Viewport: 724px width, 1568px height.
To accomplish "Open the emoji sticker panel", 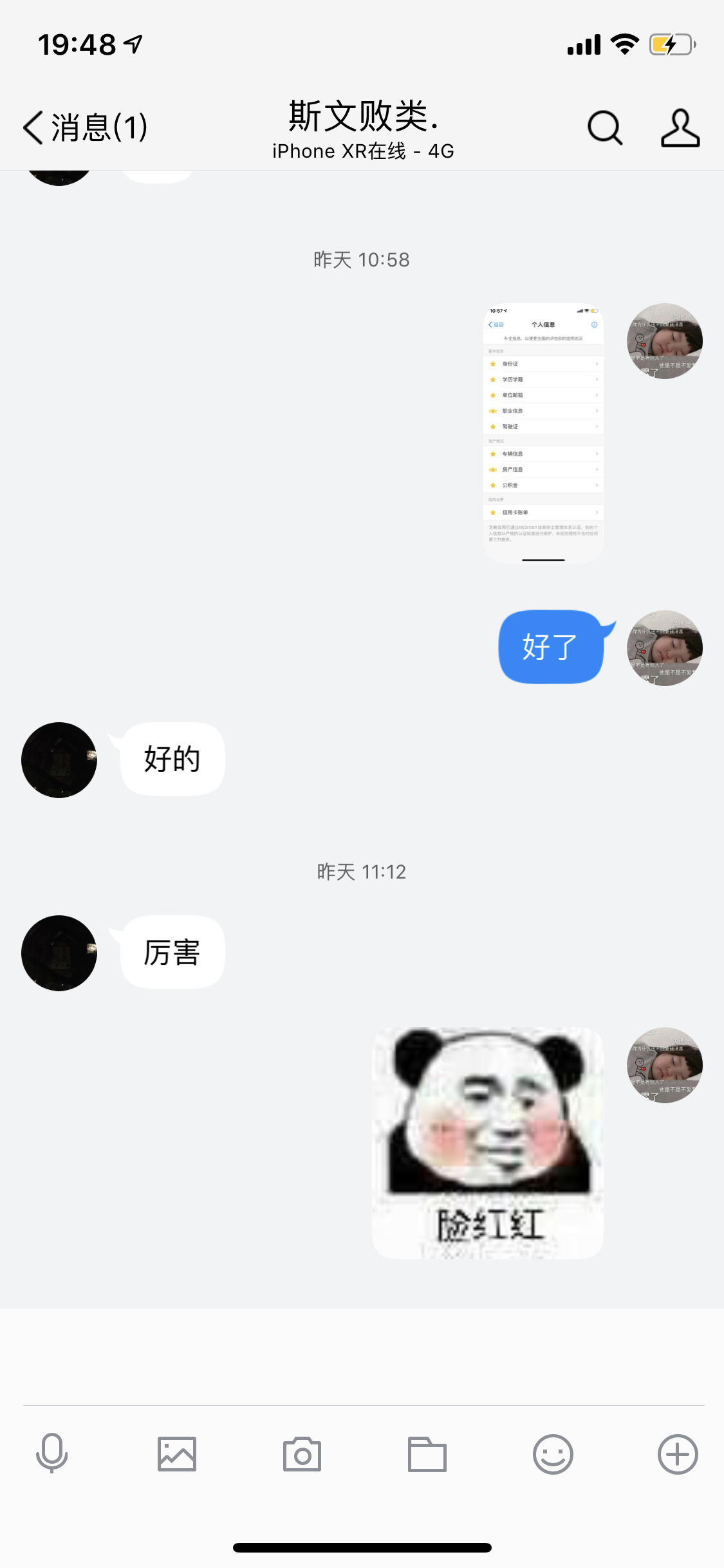I will [x=553, y=1453].
